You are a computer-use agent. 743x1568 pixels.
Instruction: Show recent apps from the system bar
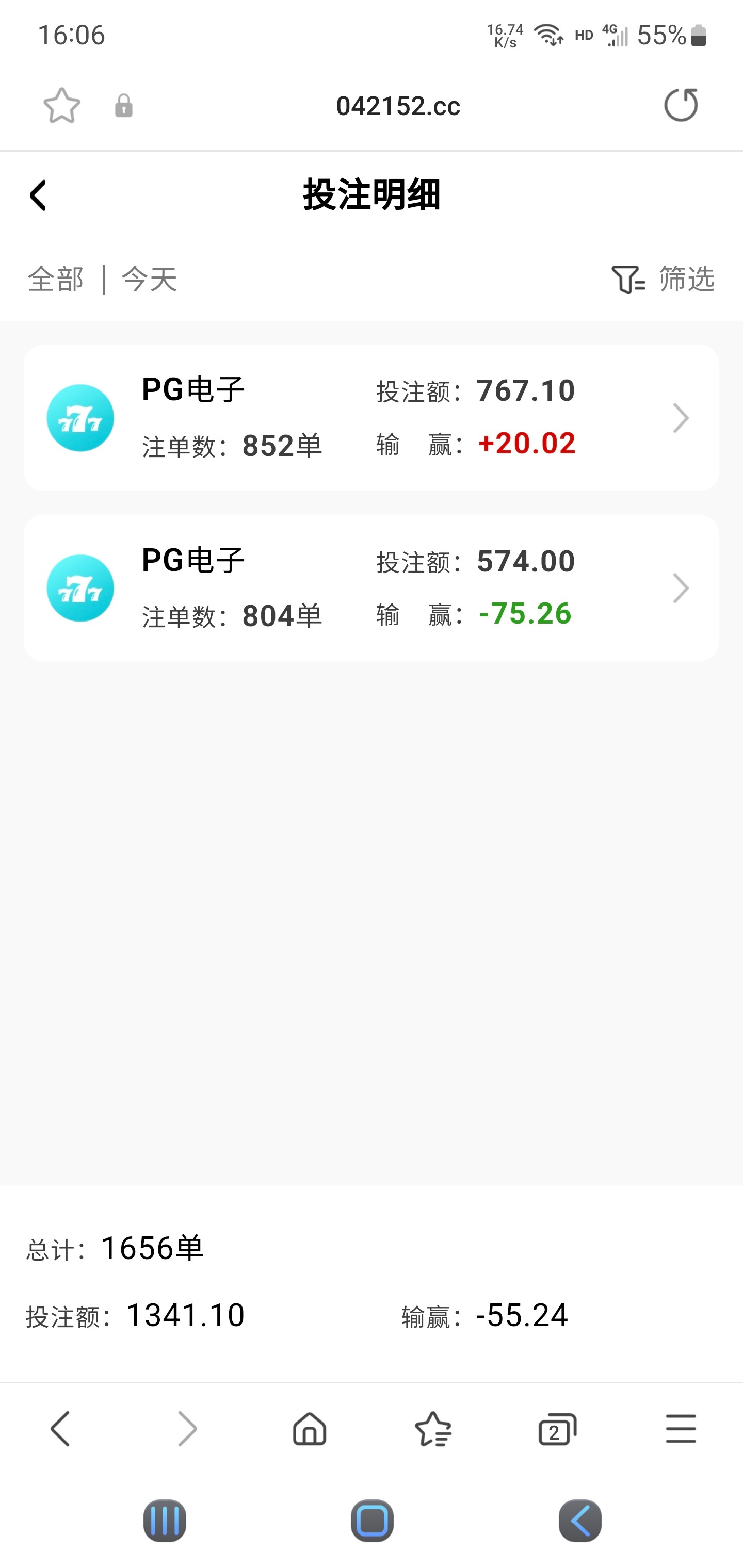click(165, 1521)
